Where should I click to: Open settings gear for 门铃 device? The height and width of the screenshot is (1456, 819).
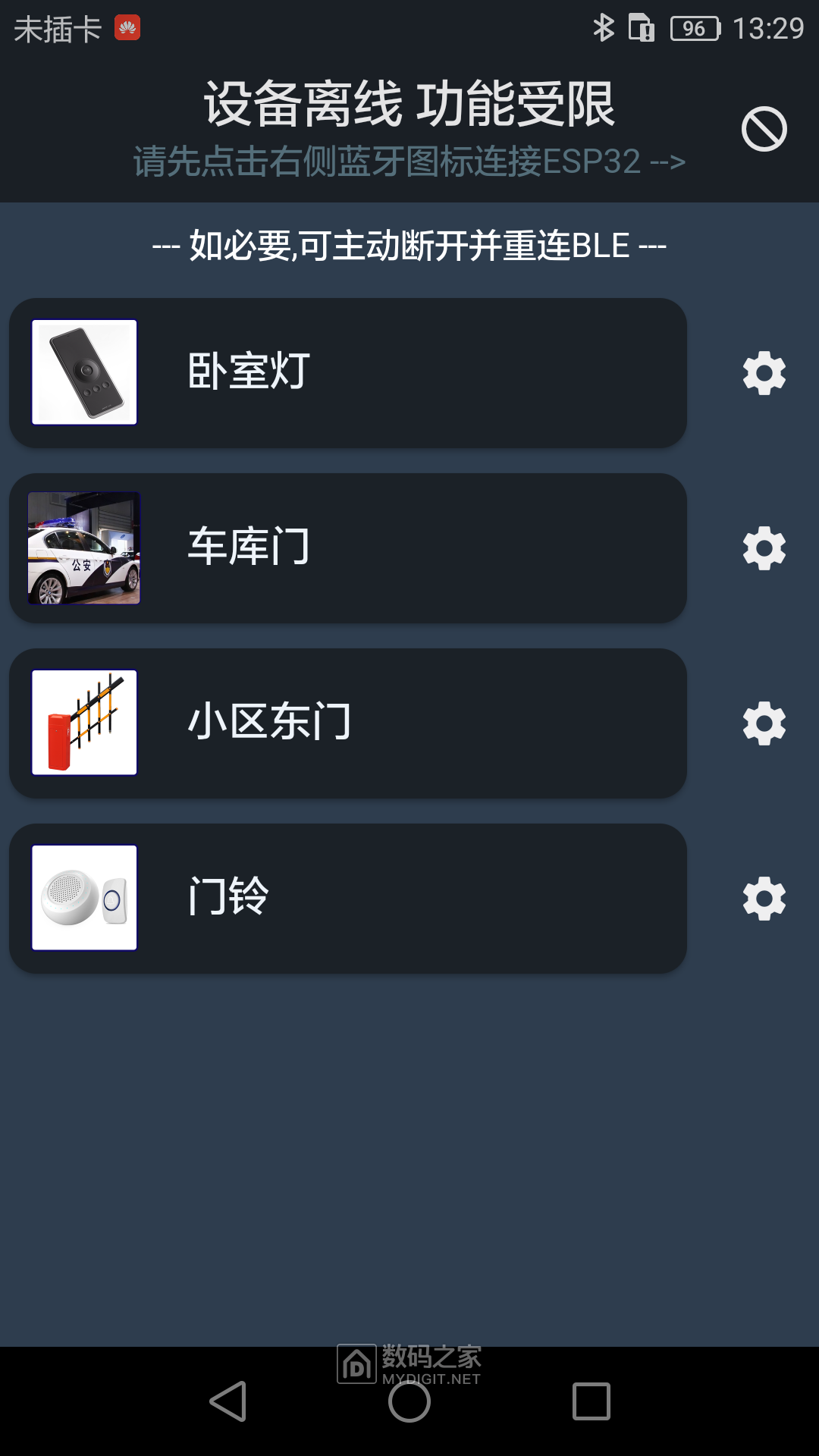click(x=764, y=899)
